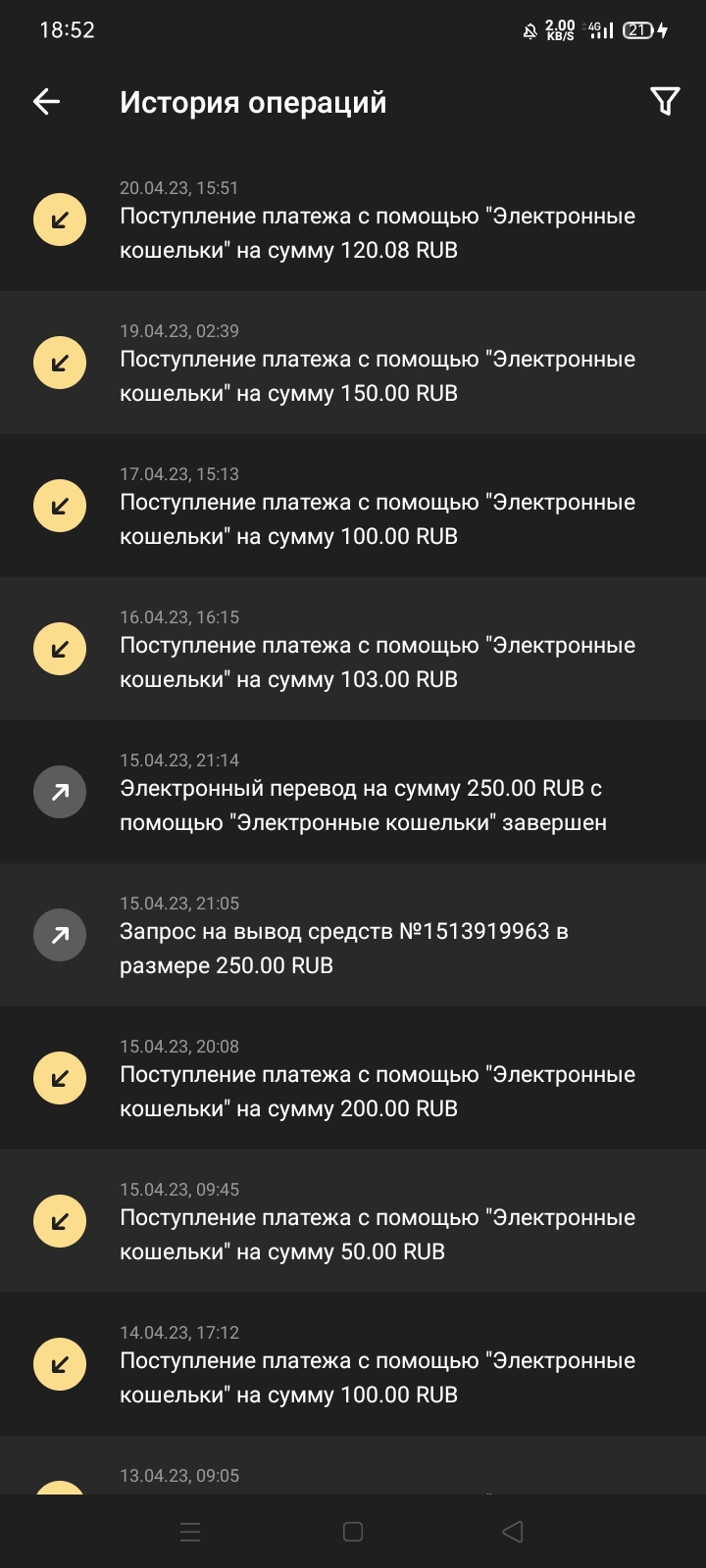Open the filter for operation history
This screenshot has width=706, height=1568.
(x=665, y=101)
